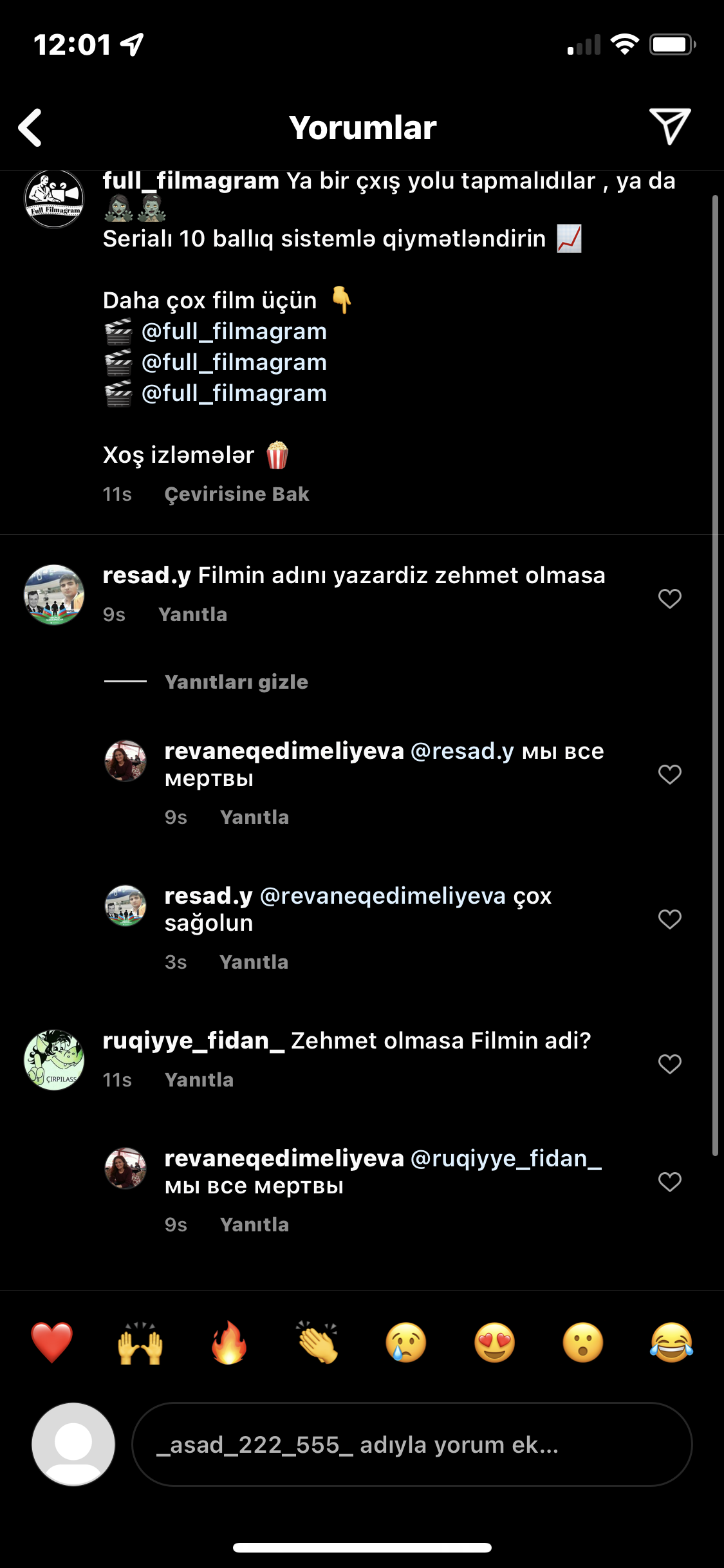The image size is (724, 1568).
Task: Insert the laughing tears emoji
Action: click(x=671, y=1343)
